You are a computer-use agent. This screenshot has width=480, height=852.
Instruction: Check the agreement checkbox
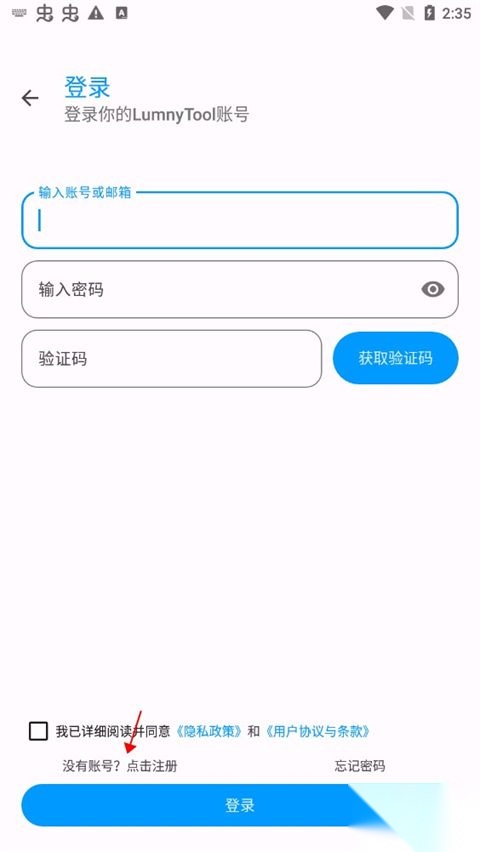(x=38, y=731)
